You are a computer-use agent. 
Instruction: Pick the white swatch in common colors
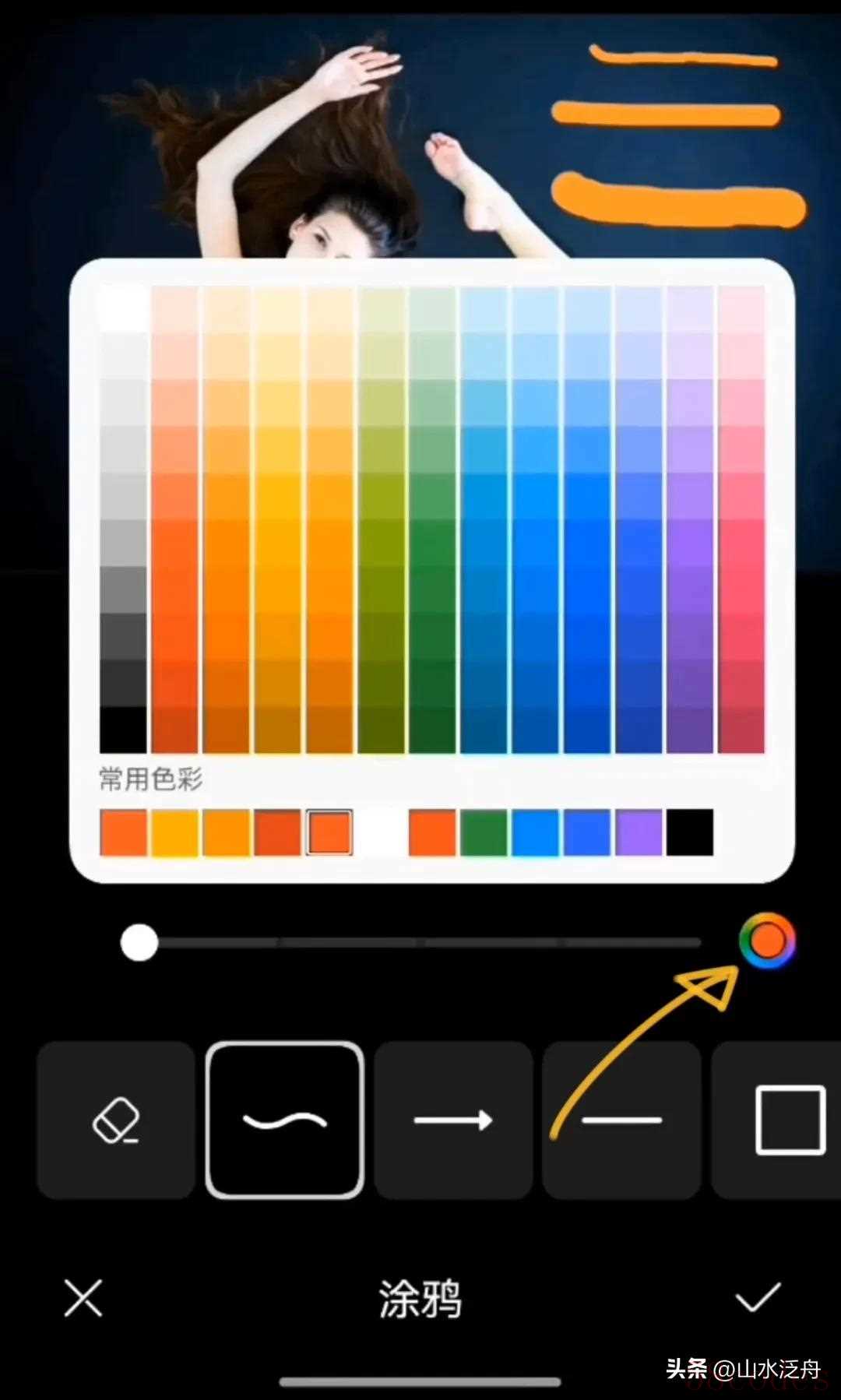tap(381, 832)
